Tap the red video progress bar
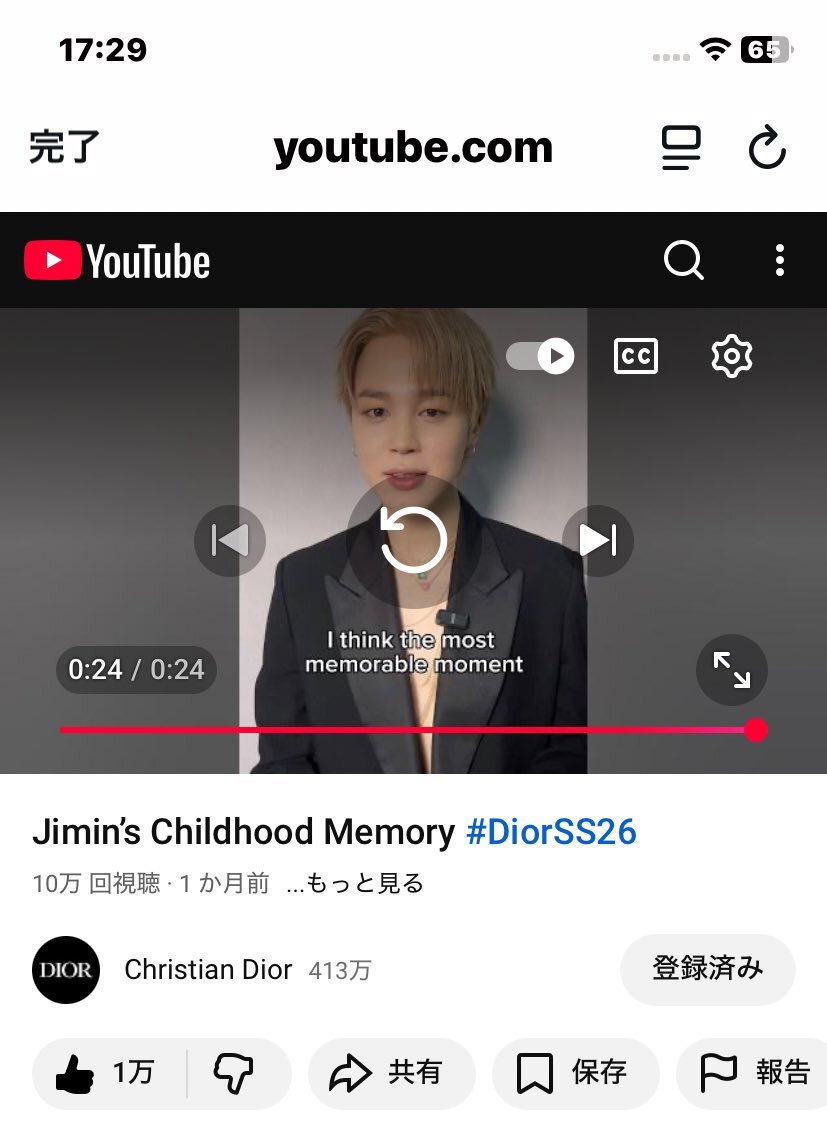The width and height of the screenshot is (827, 1132). tap(400, 730)
